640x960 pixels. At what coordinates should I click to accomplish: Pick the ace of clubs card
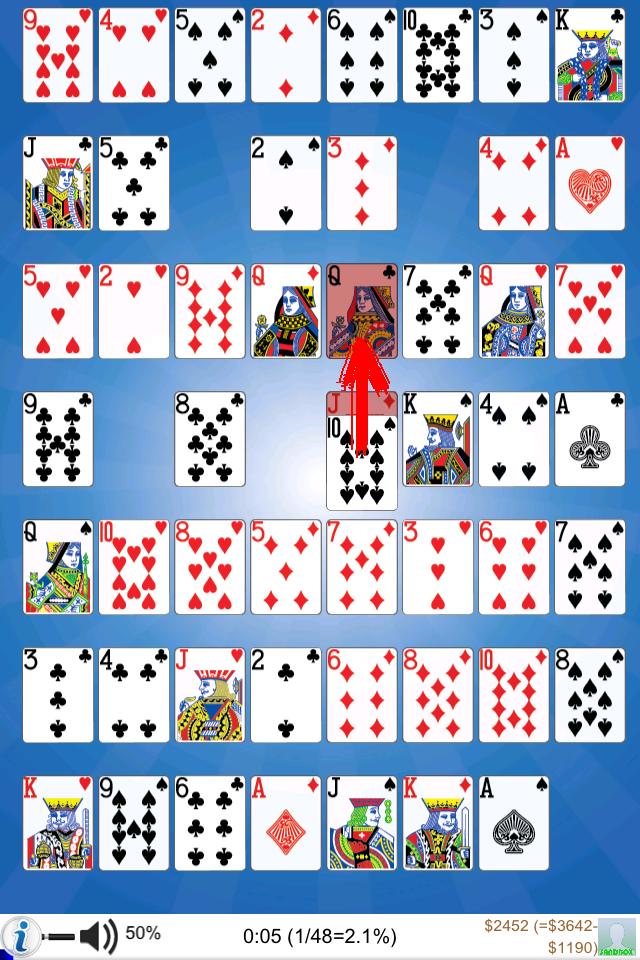(x=589, y=439)
